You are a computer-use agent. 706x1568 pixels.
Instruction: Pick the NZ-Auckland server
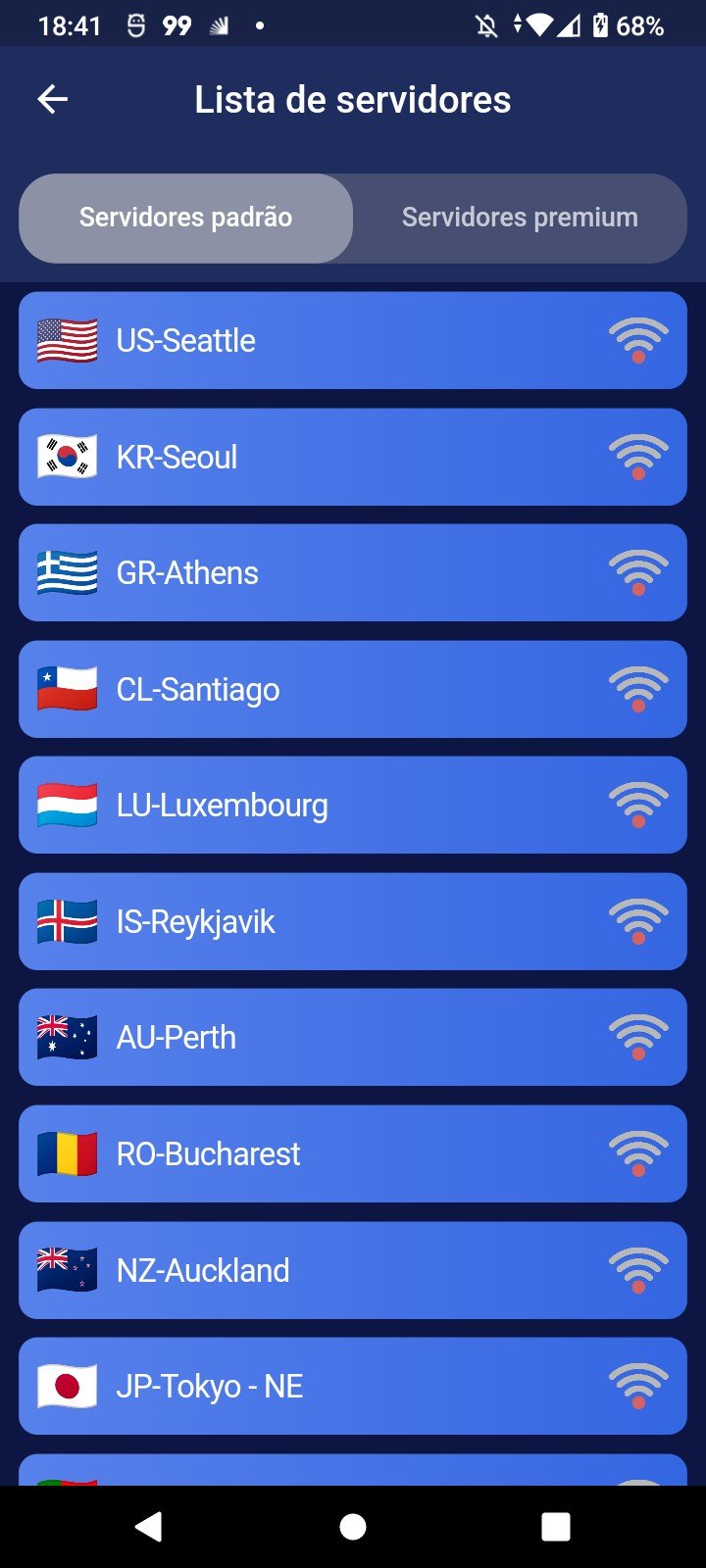click(352, 1270)
